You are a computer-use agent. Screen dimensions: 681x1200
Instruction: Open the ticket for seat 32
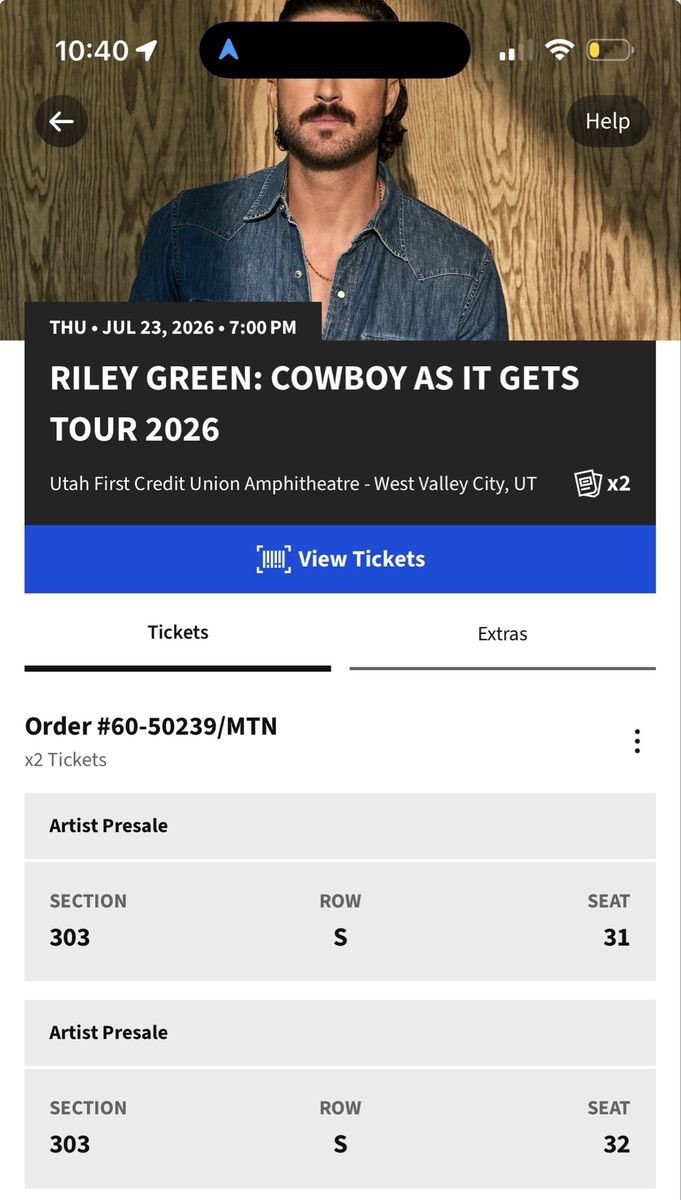pos(340,1094)
